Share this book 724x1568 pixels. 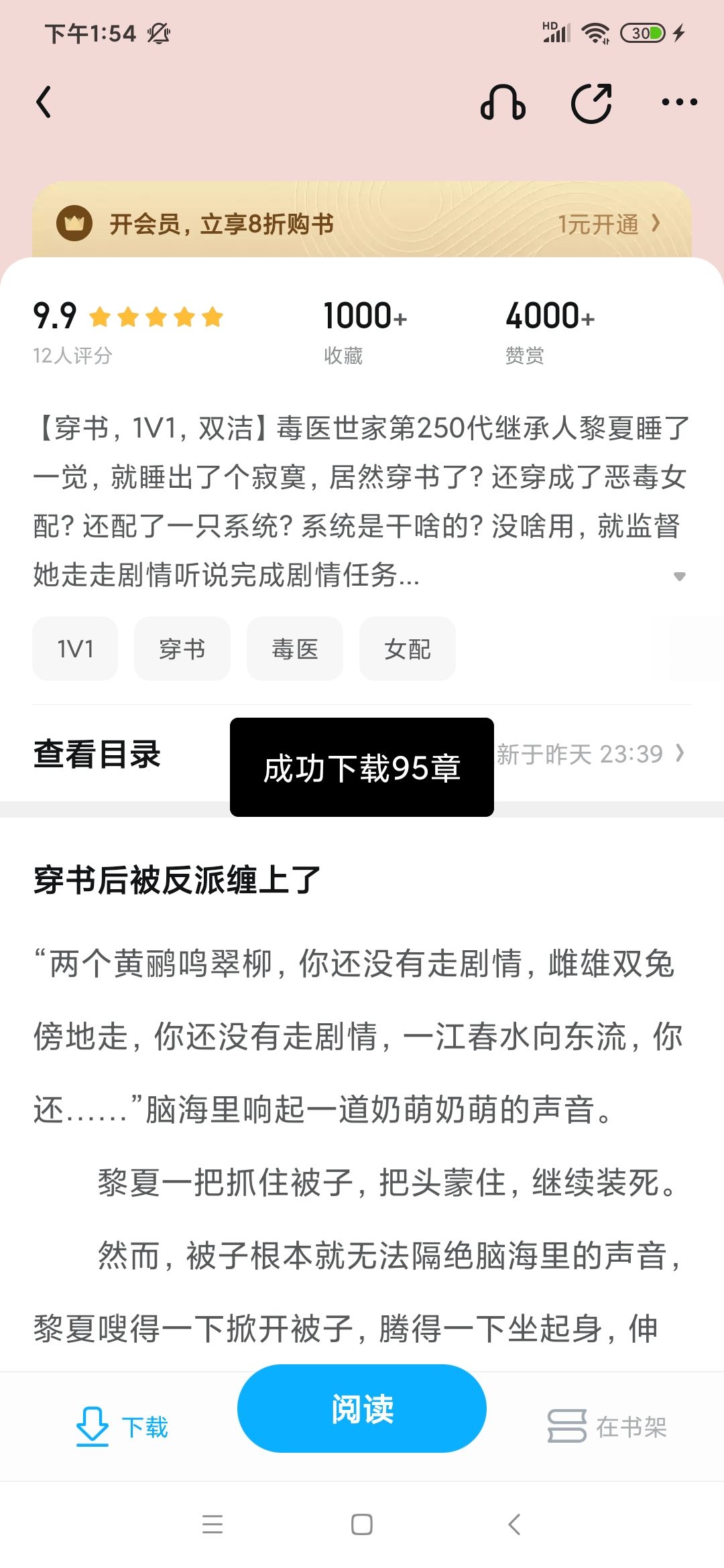pyautogui.click(x=591, y=103)
